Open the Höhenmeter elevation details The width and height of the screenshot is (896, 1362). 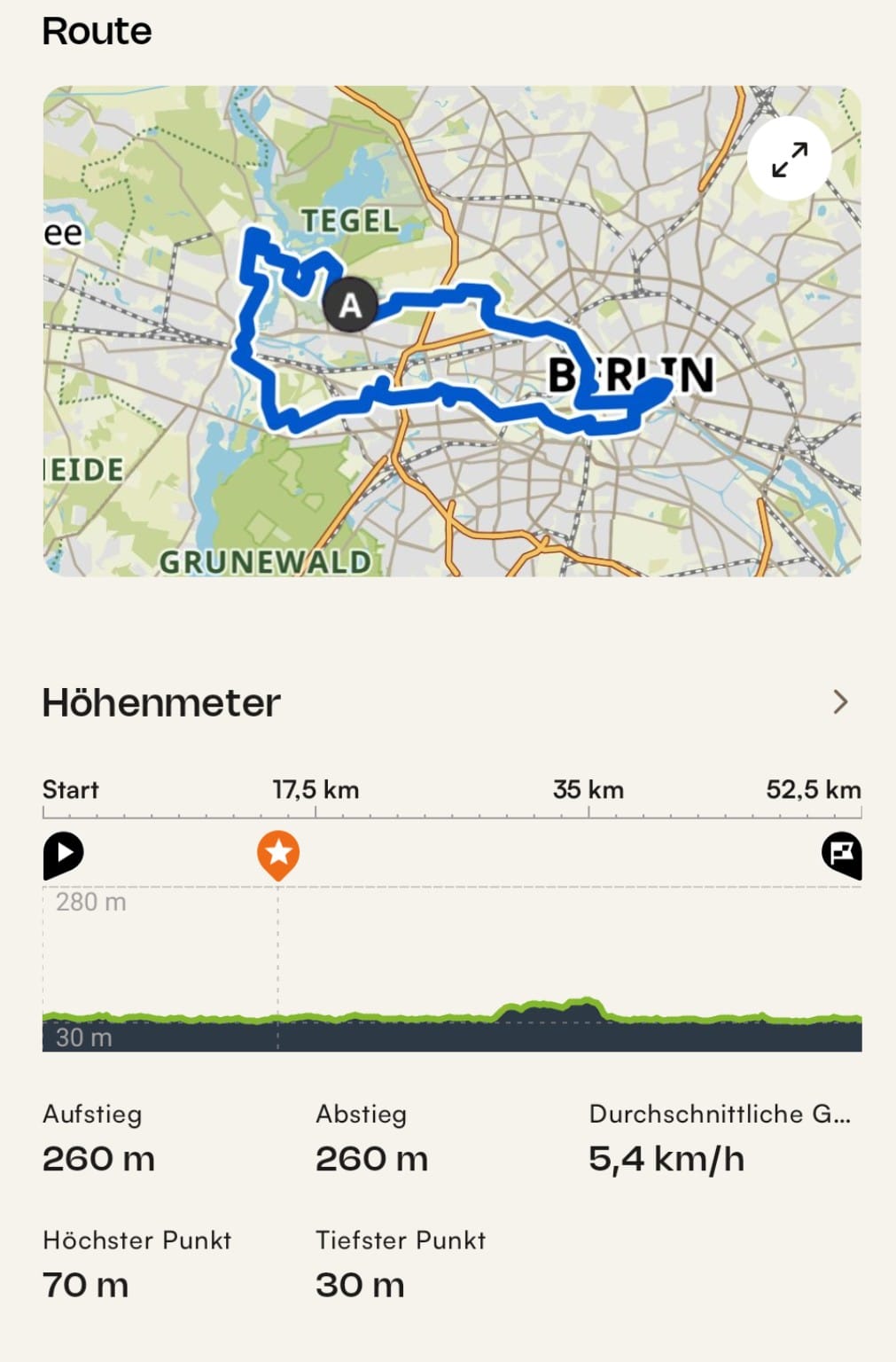tap(840, 702)
